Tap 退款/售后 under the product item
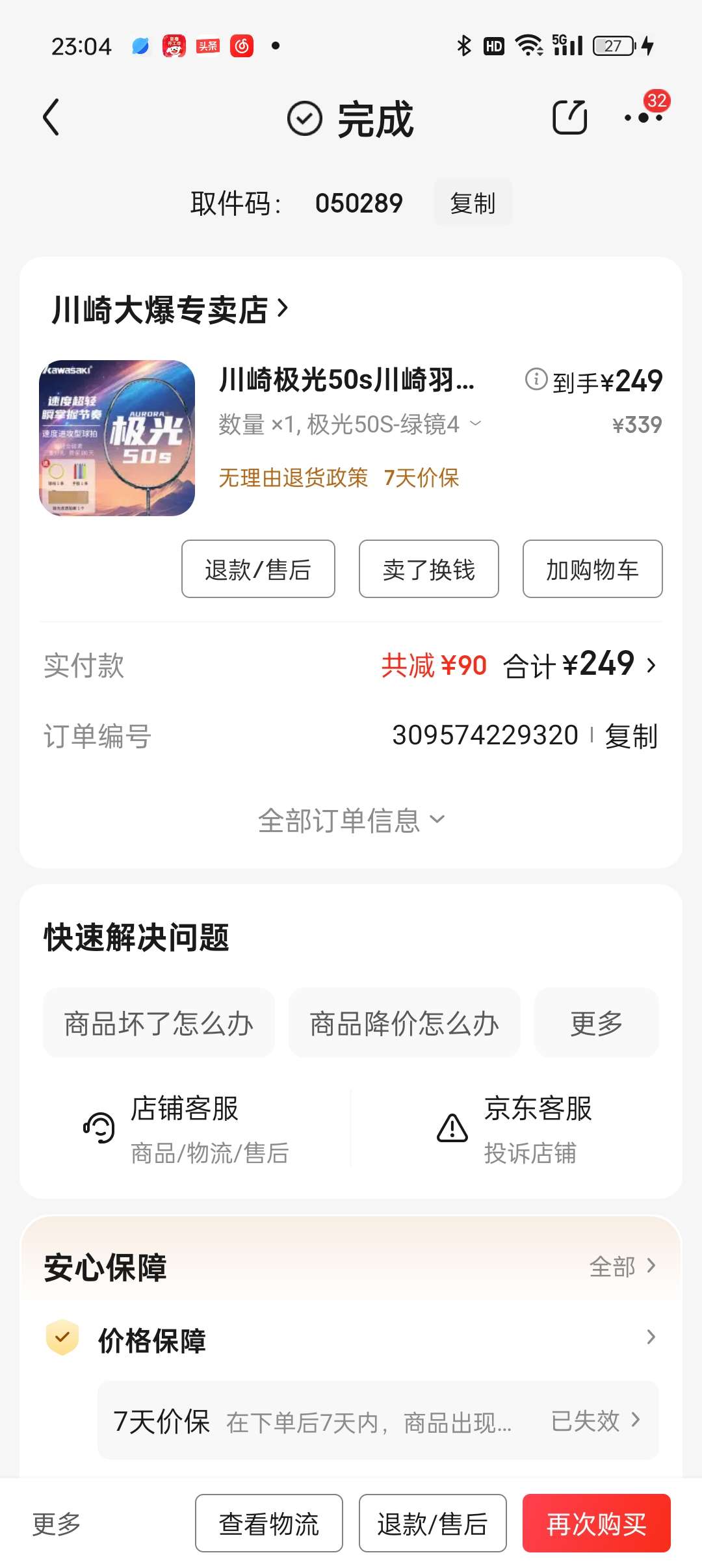702x1568 pixels. (x=258, y=569)
